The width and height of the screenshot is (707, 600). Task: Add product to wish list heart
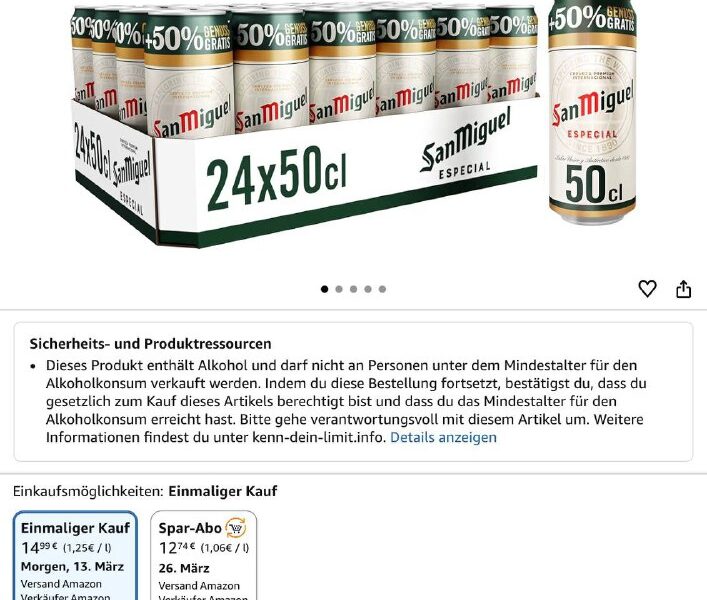[x=647, y=289]
